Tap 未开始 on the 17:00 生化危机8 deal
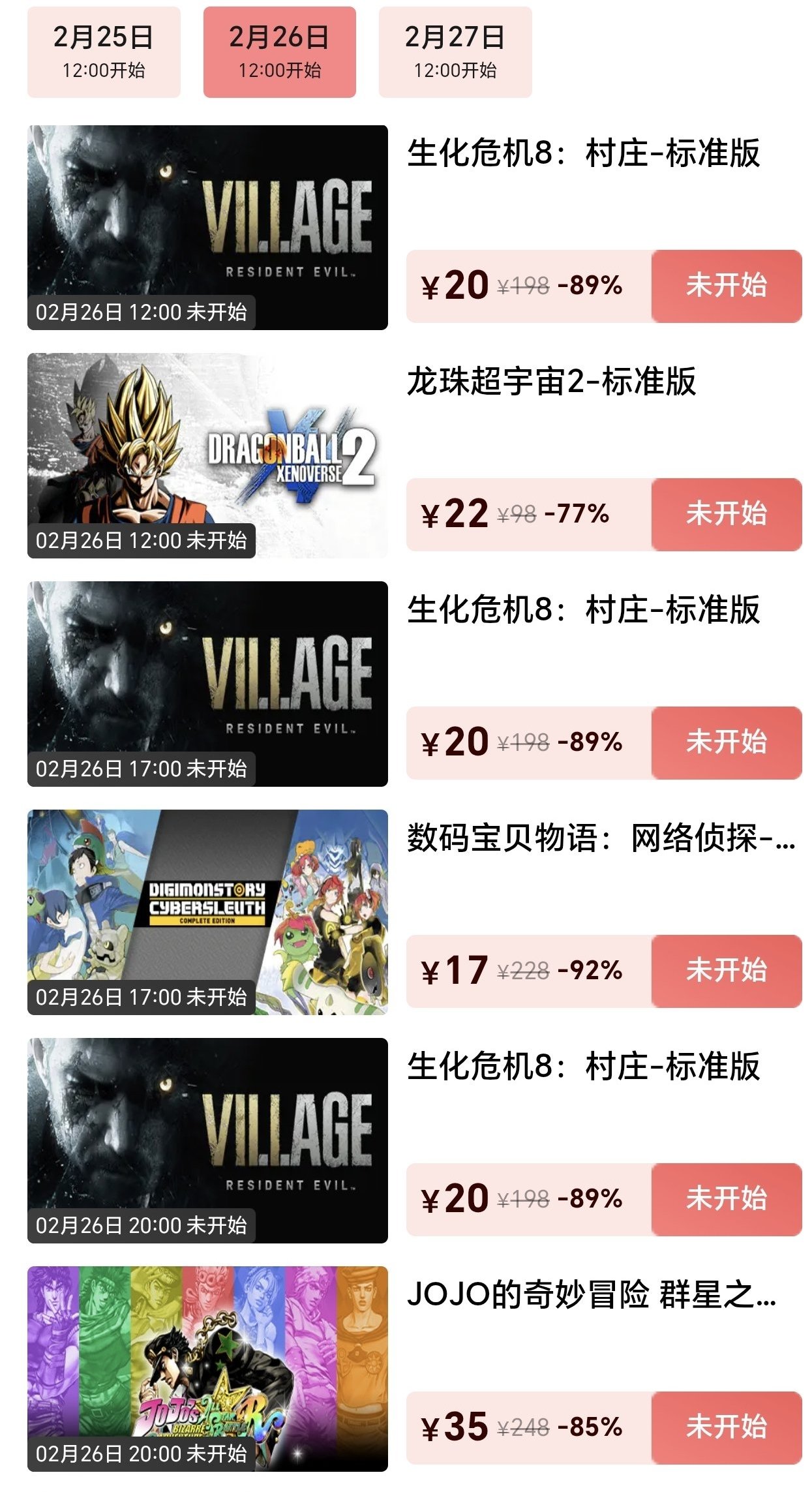The height and width of the screenshot is (1492, 812). [726, 742]
